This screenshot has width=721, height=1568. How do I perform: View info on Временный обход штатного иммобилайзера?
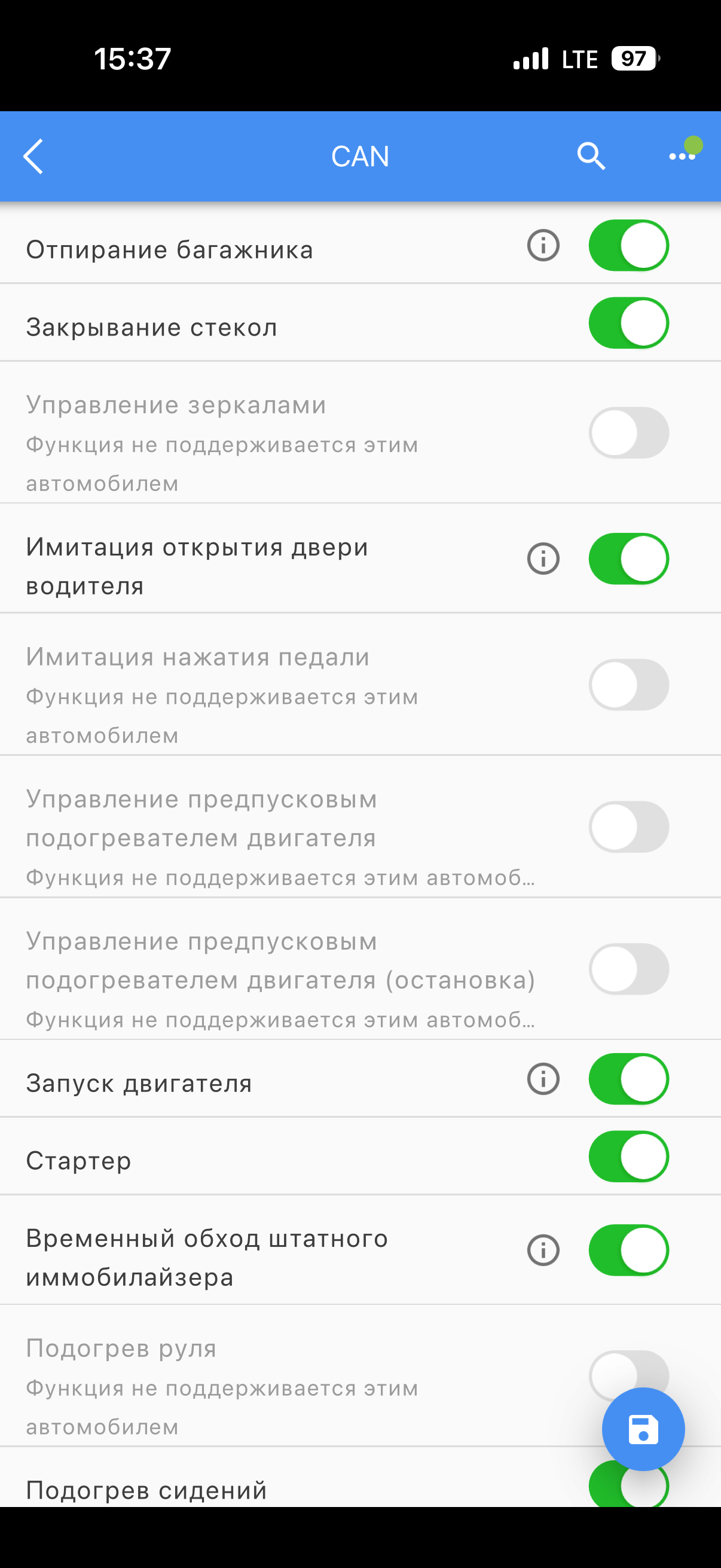(x=543, y=1250)
